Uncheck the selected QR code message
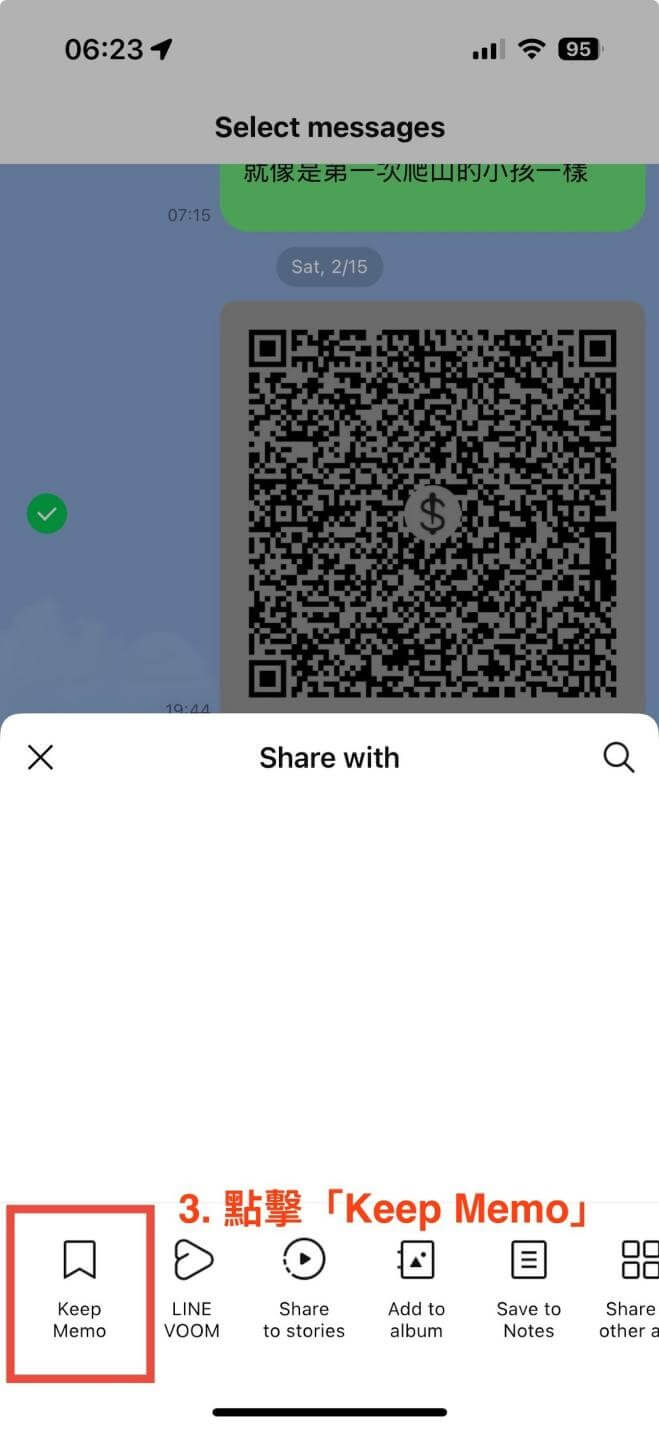Image resolution: width=659 pixels, height=1430 pixels. (47, 515)
